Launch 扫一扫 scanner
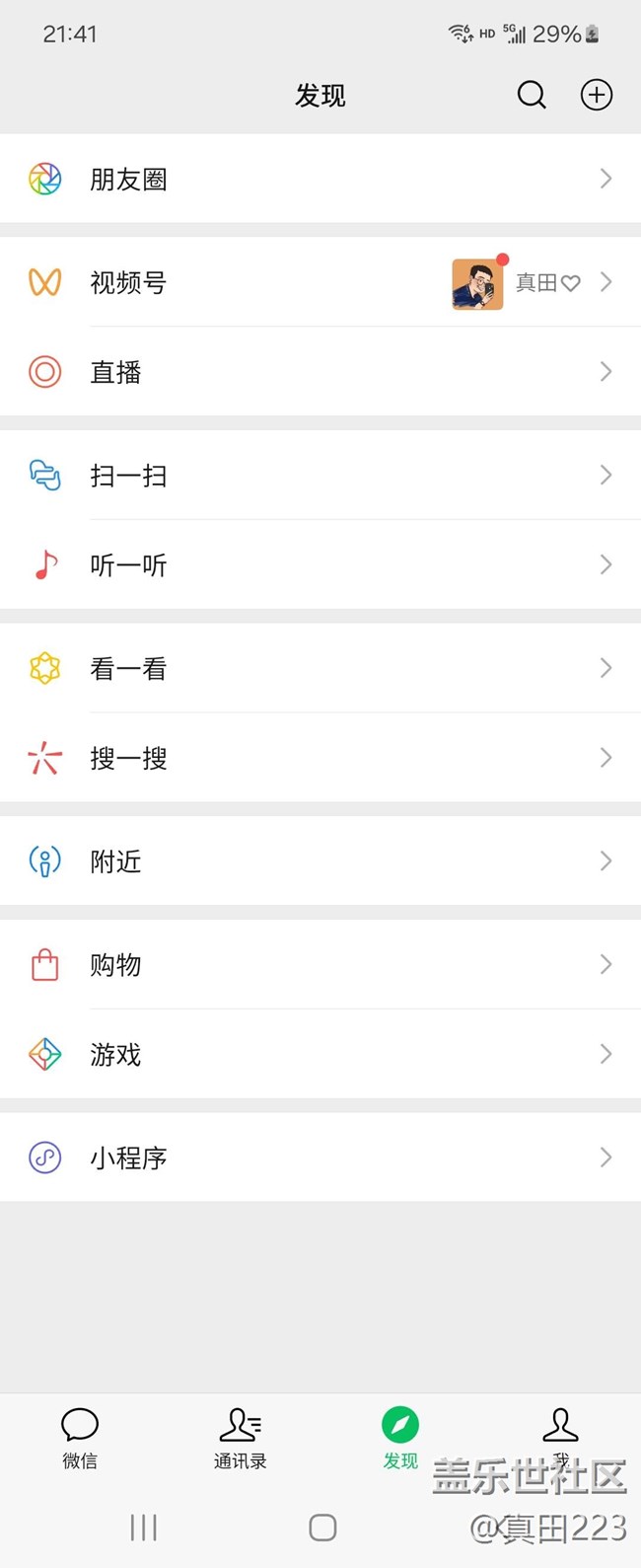The width and height of the screenshot is (641, 1568). click(320, 476)
